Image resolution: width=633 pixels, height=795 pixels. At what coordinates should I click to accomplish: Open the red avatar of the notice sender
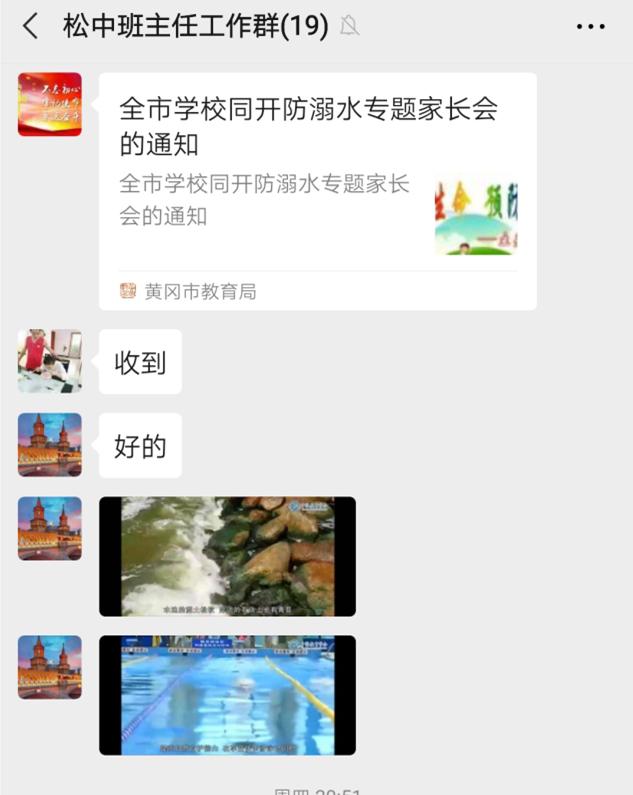click(50, 104)
